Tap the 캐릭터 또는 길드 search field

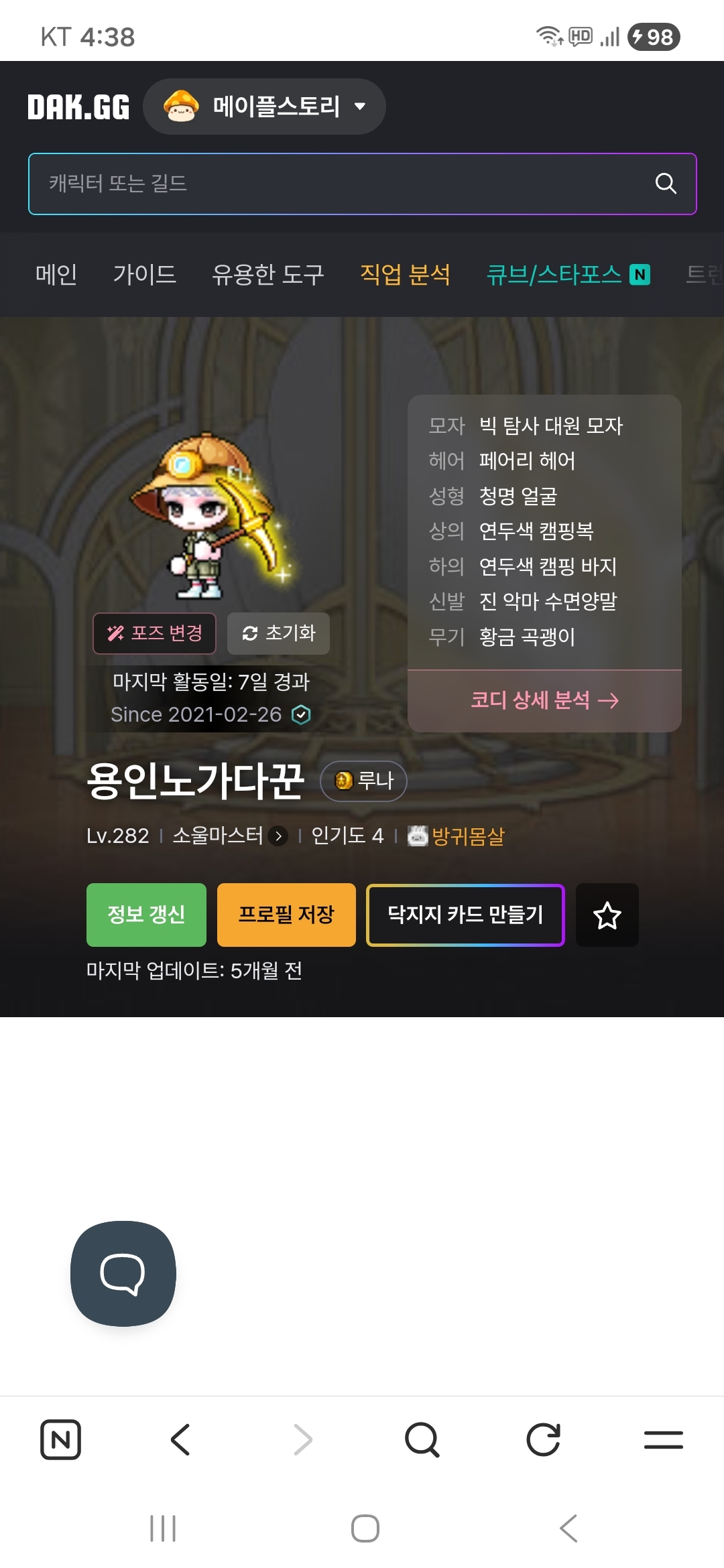(335, 184)
